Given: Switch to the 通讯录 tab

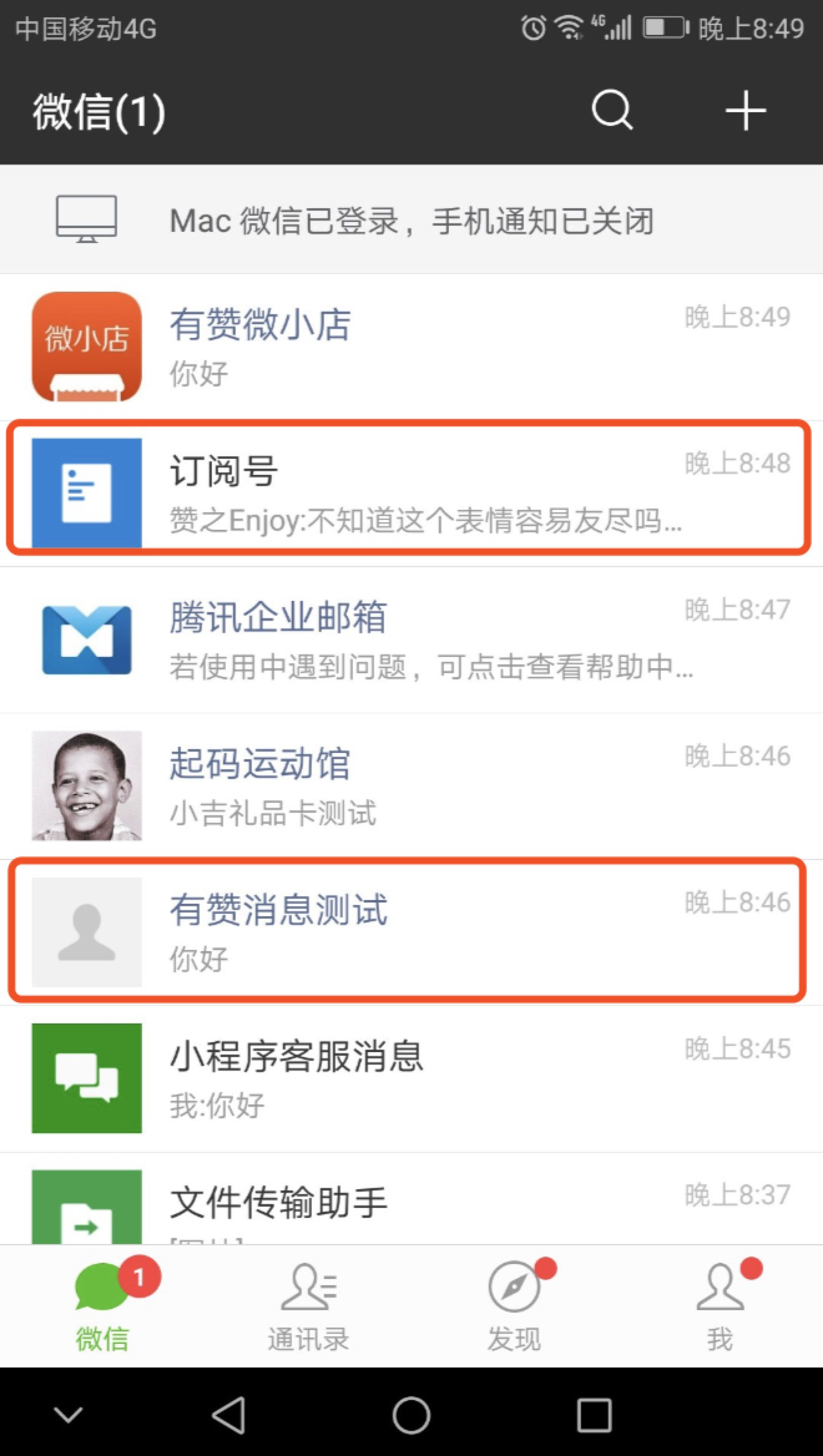Looking at the screenshot, I should pyautogui.click(x=309, y=1306).
